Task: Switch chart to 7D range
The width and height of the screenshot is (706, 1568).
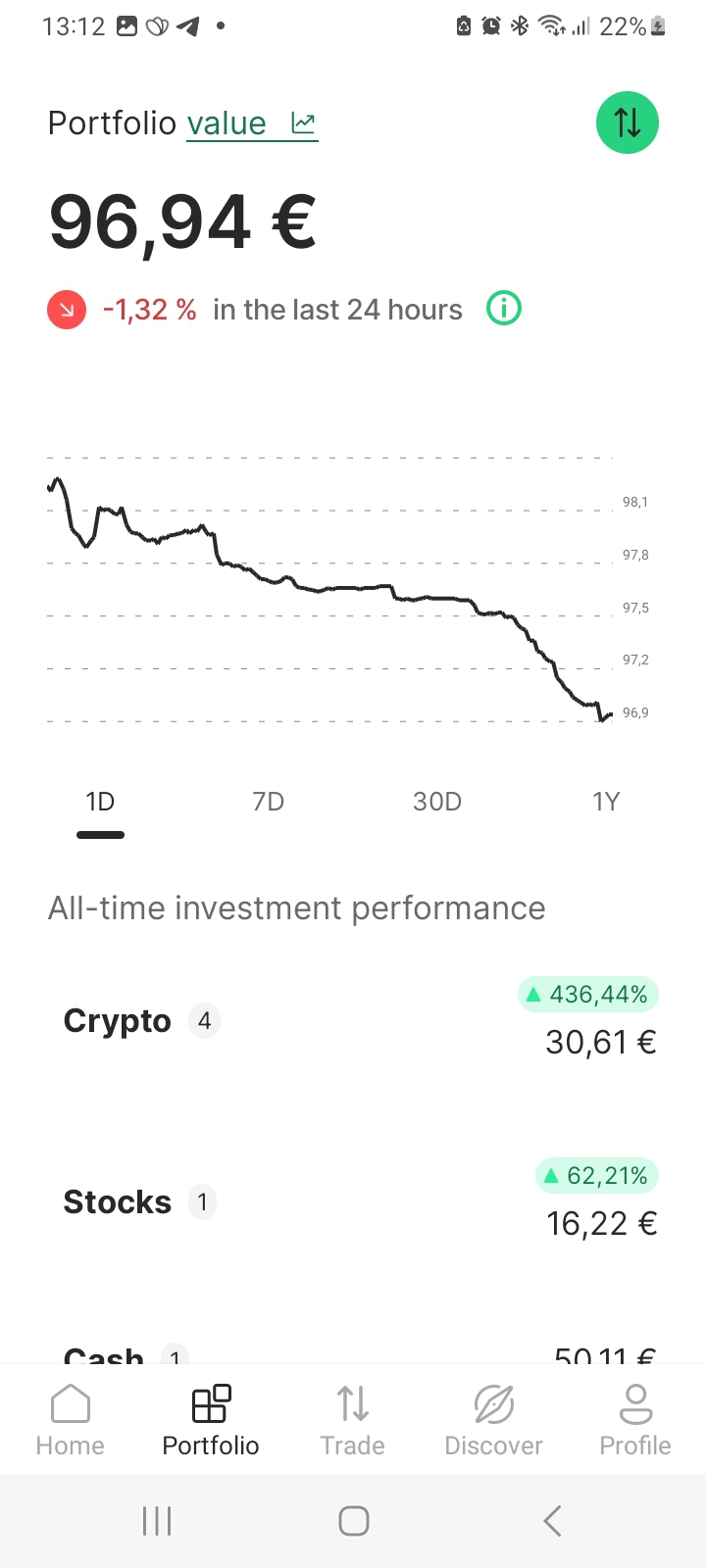Action: [268, 803]
